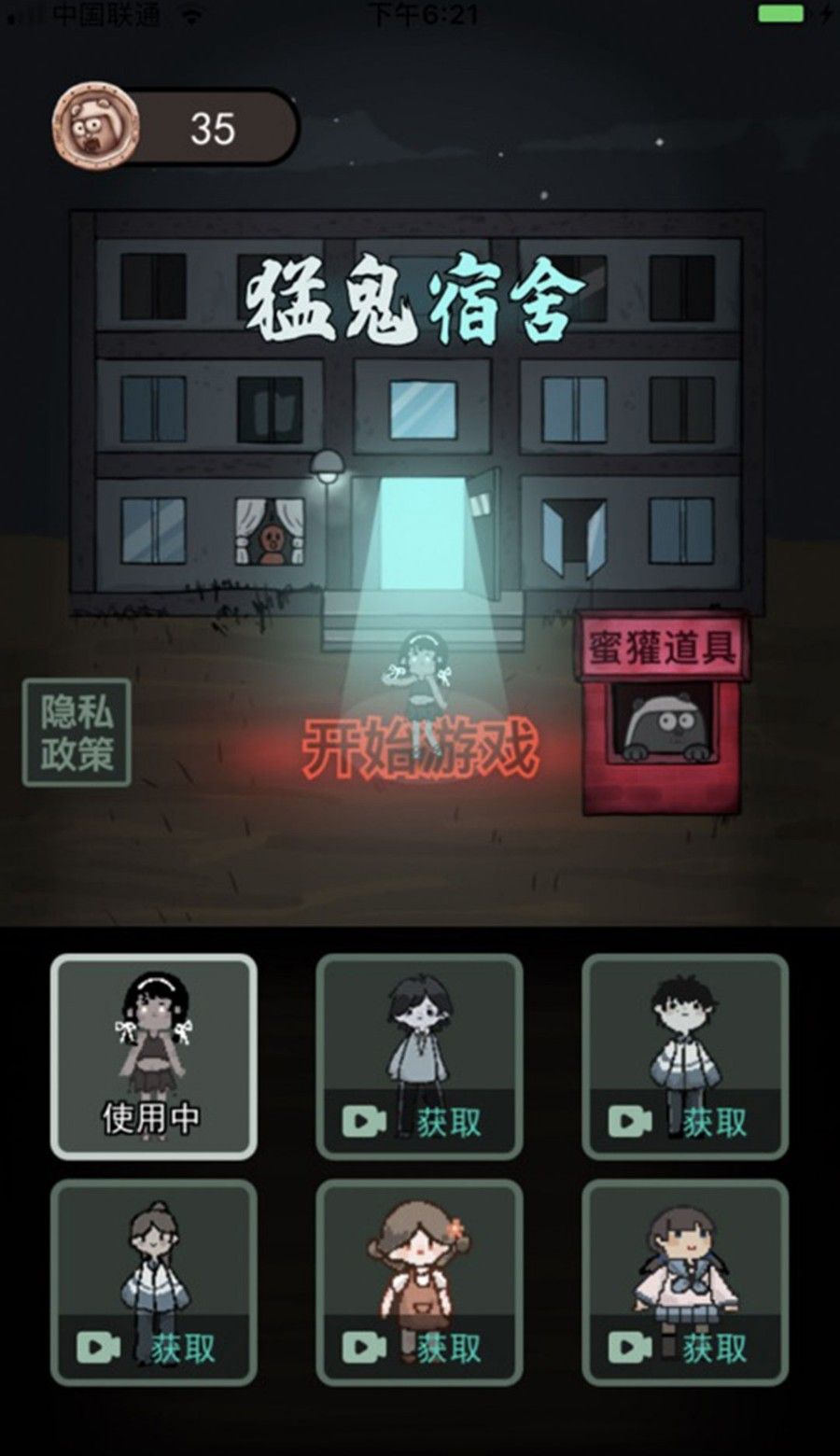Start the game with 开始游戏
Screen dimensions: 840x1456
point(420,749)
